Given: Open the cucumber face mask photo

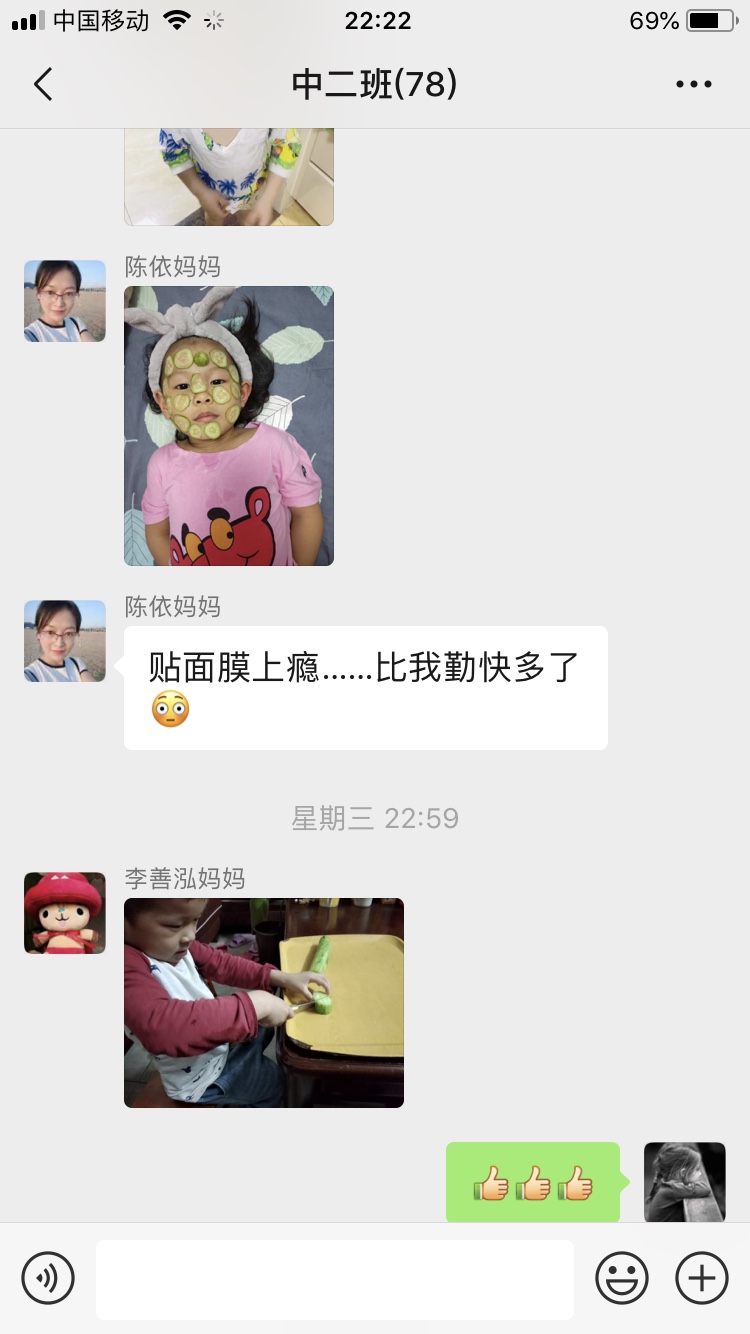Looking at the screenshot, I should coord(229,426).
